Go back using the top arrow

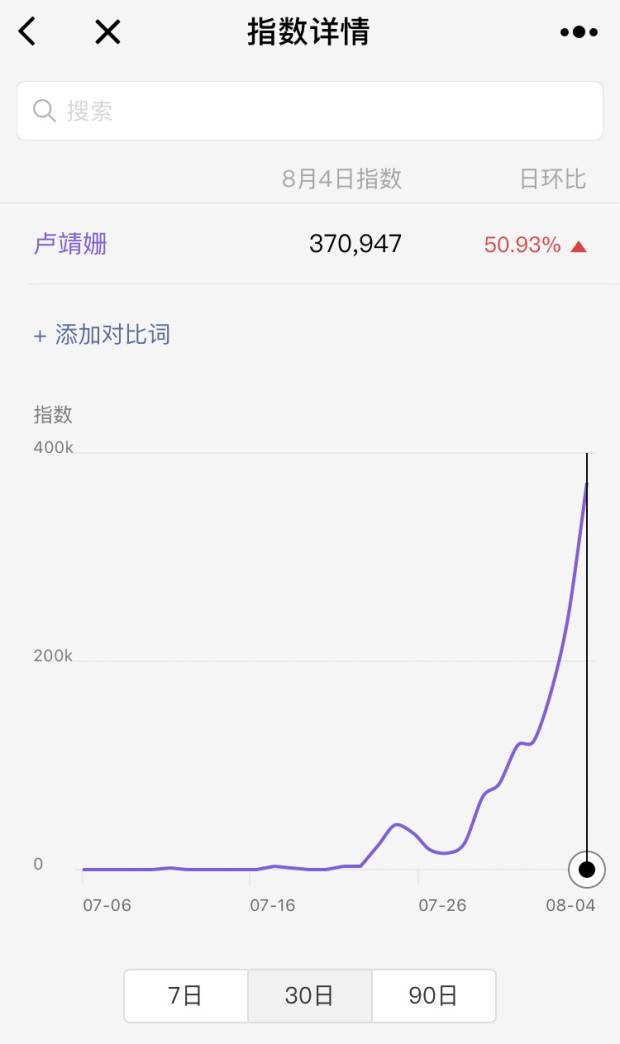(x=27, y=32)
